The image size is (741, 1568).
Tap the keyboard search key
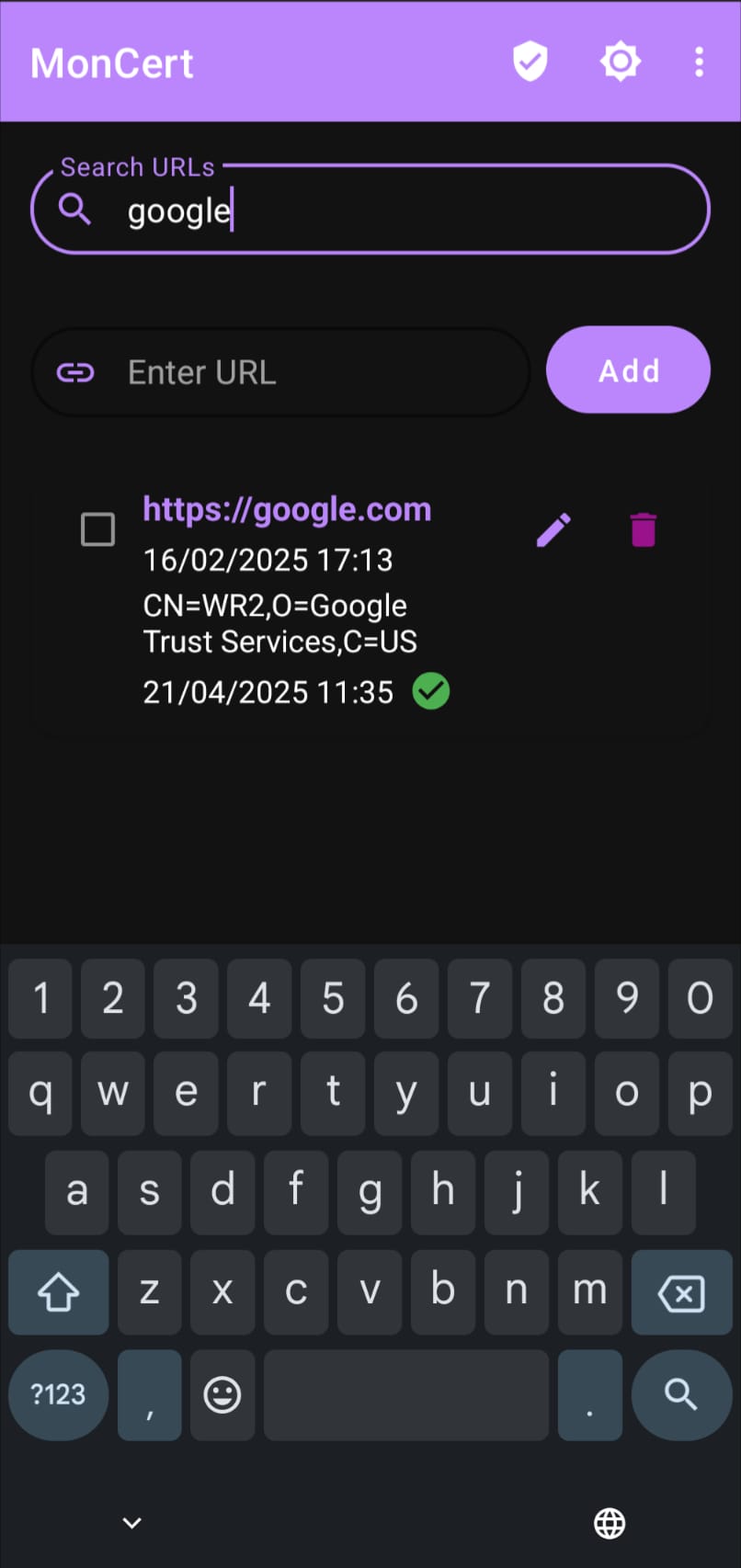pos(681,1394)
